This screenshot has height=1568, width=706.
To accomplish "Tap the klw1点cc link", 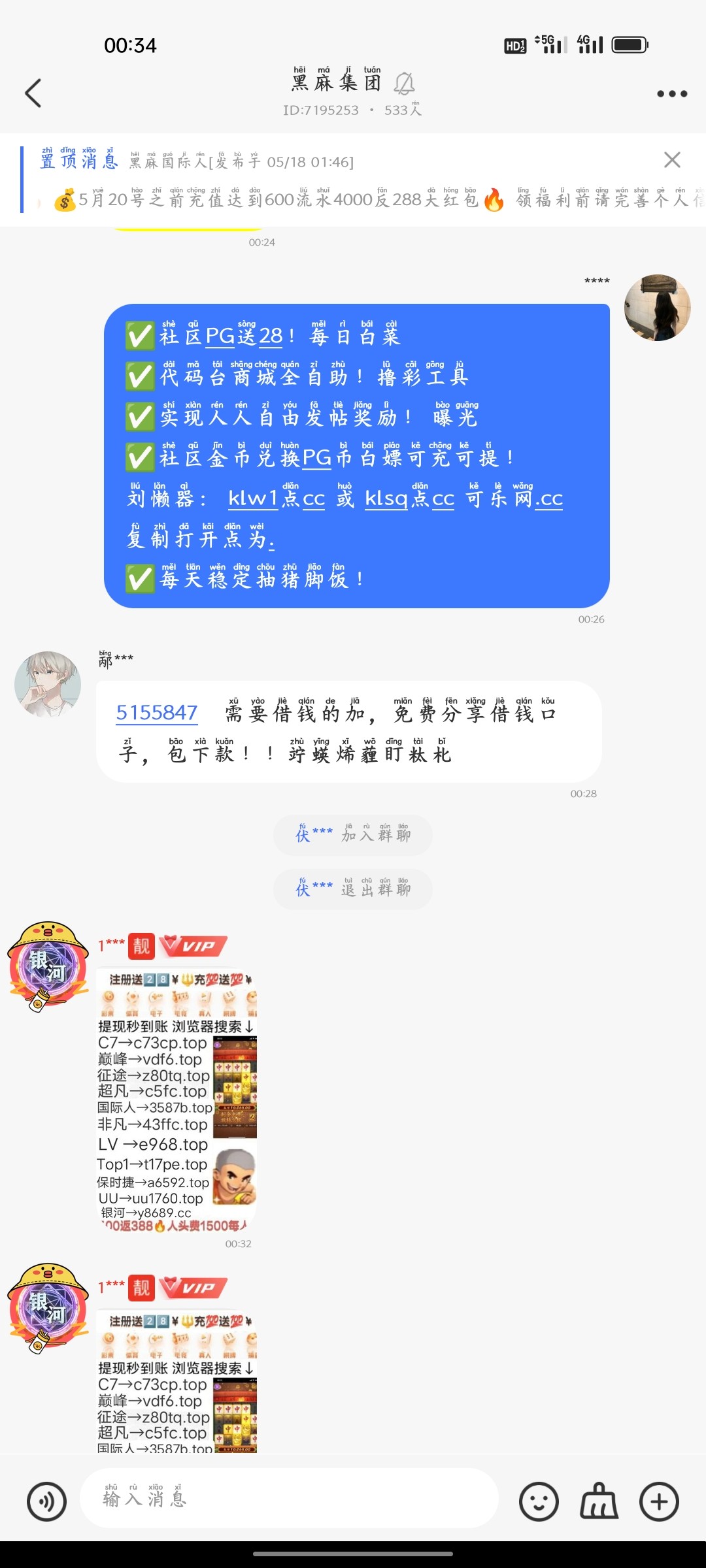I will coord(275,500).
